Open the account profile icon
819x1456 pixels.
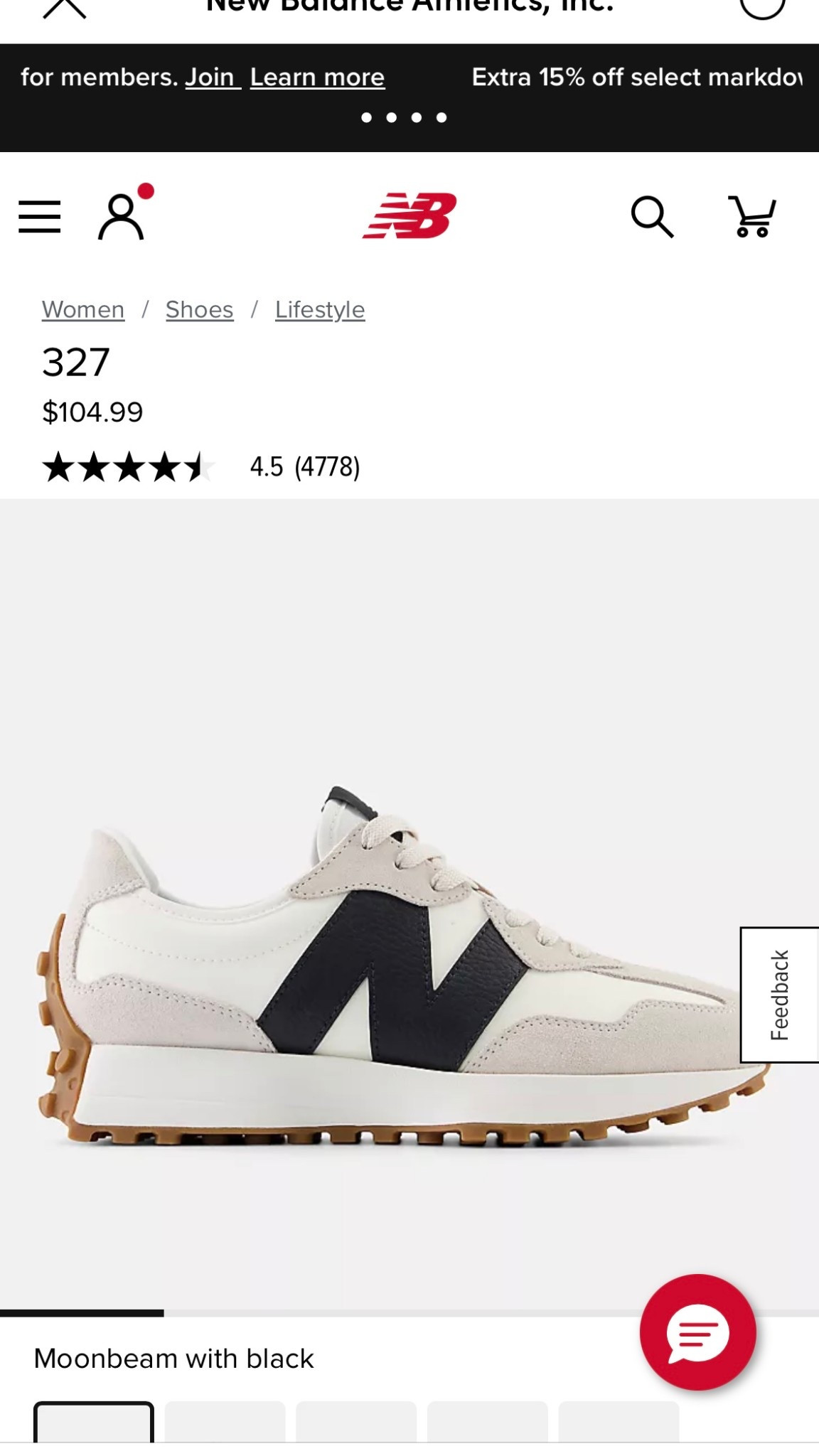[122, 216]
